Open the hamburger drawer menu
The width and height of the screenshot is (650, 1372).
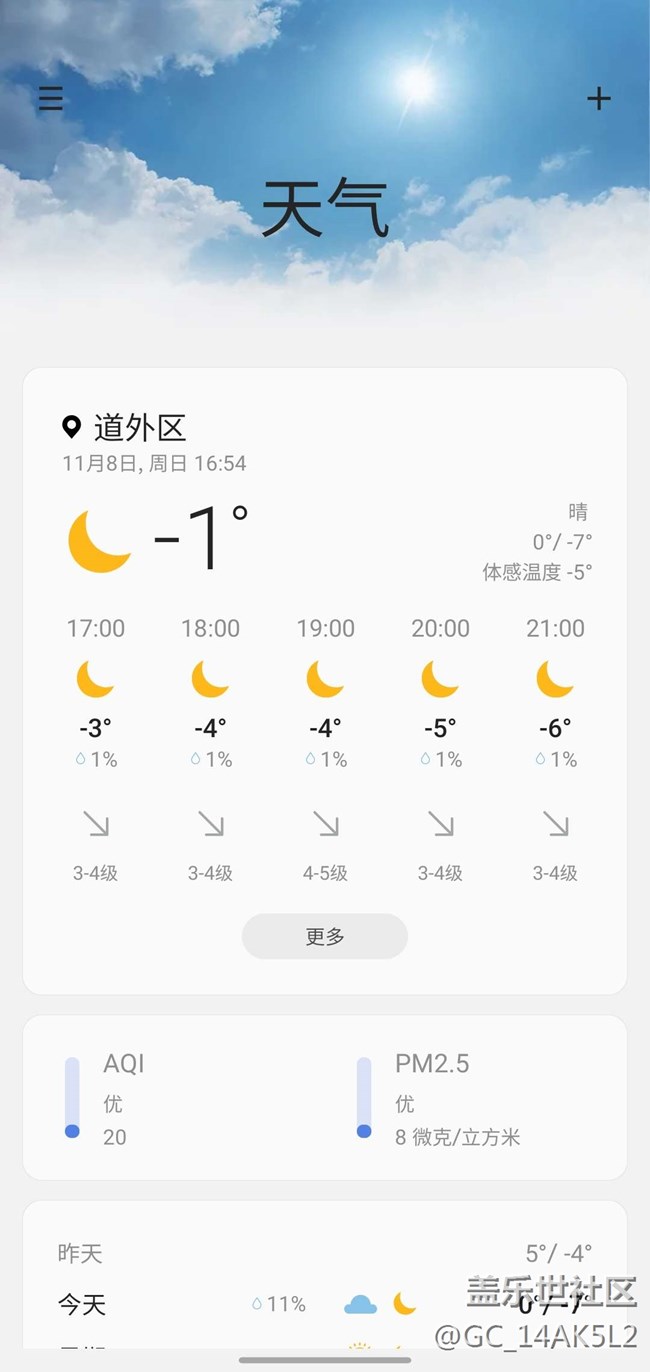[51, 98]
